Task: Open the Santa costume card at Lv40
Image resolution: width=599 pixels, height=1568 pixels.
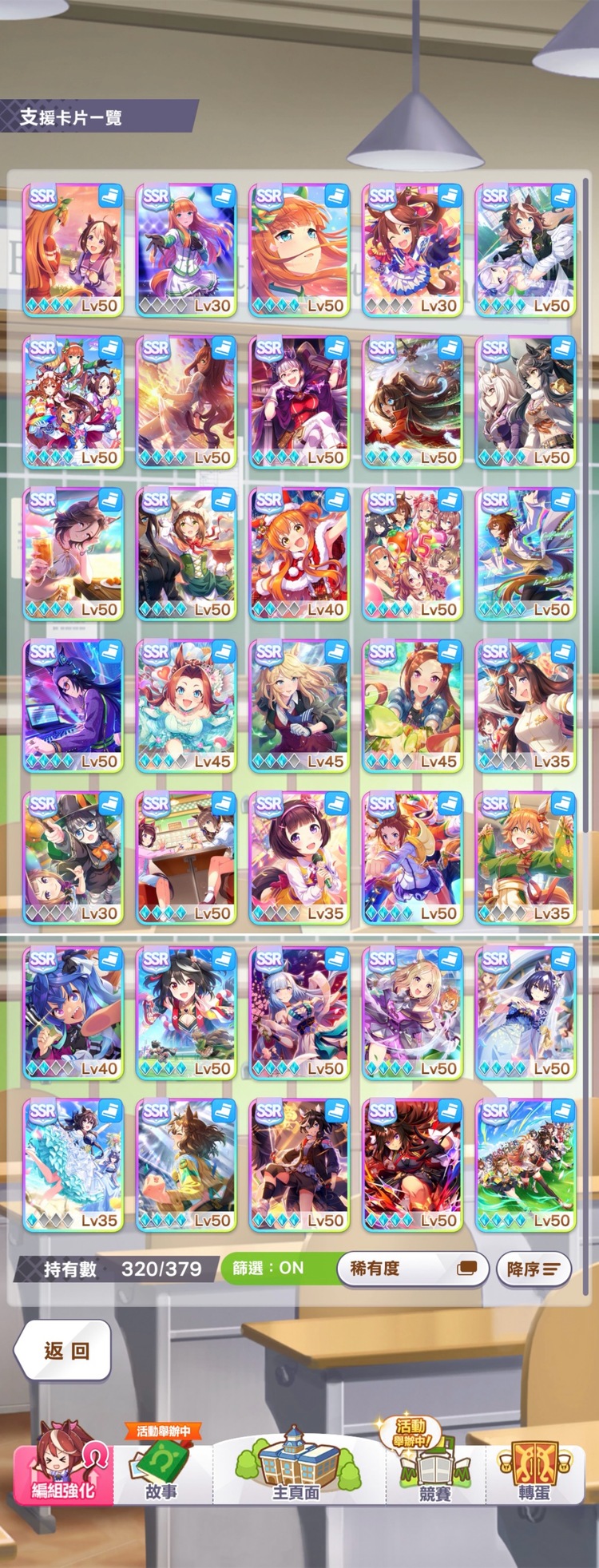Action: pos(299,554)
